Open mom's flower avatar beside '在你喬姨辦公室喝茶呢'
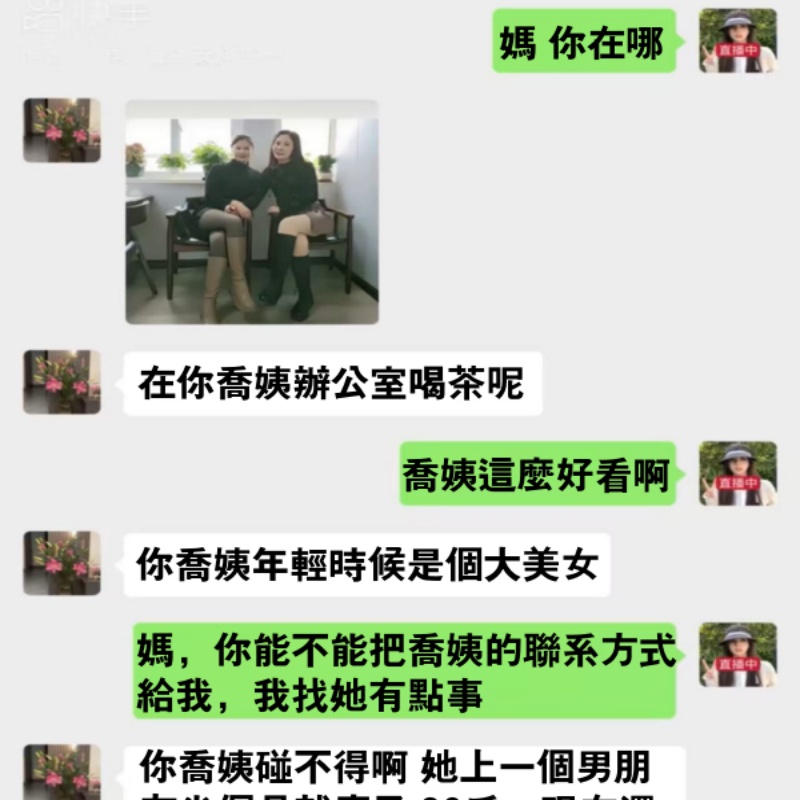This screenshot has height=800, width=800. 62,382
